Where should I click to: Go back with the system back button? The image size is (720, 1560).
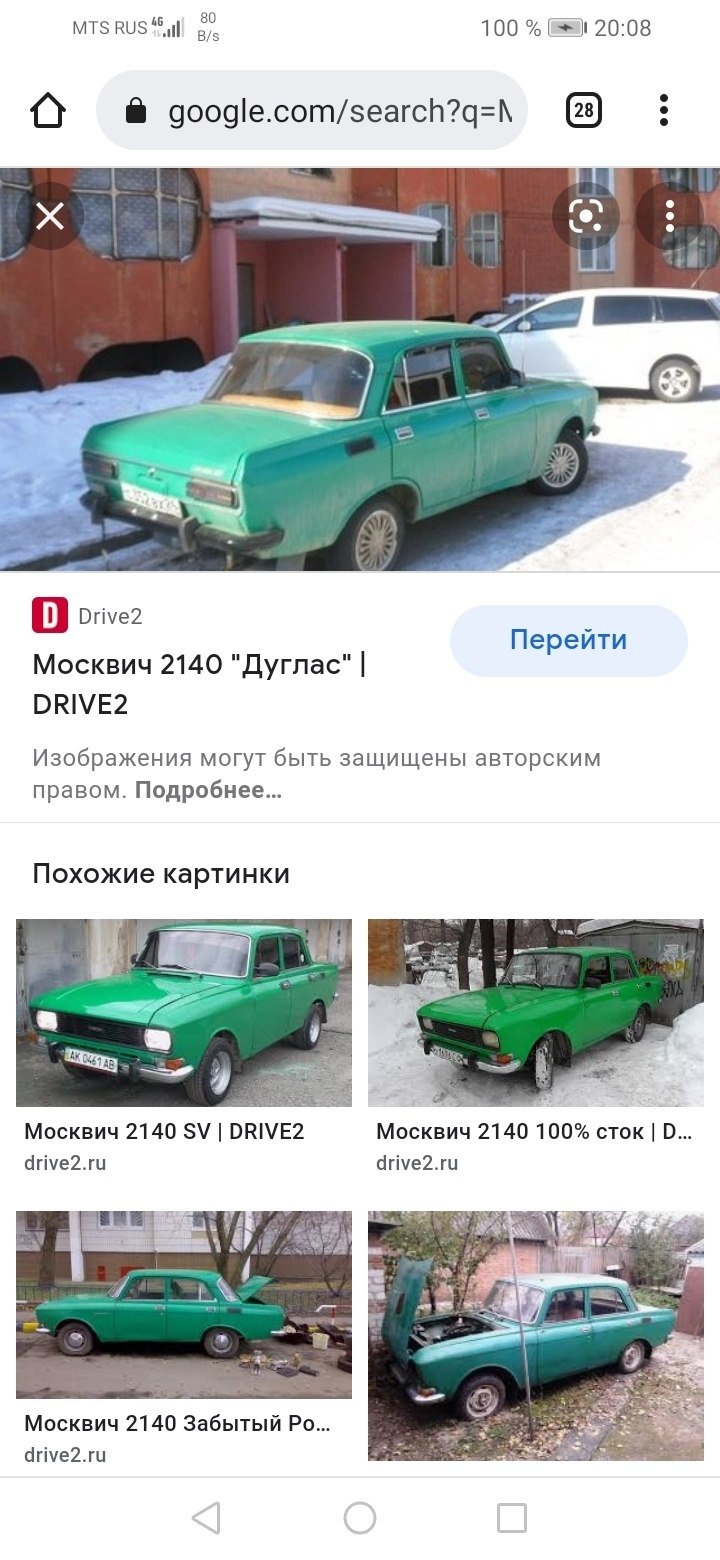206,1518
